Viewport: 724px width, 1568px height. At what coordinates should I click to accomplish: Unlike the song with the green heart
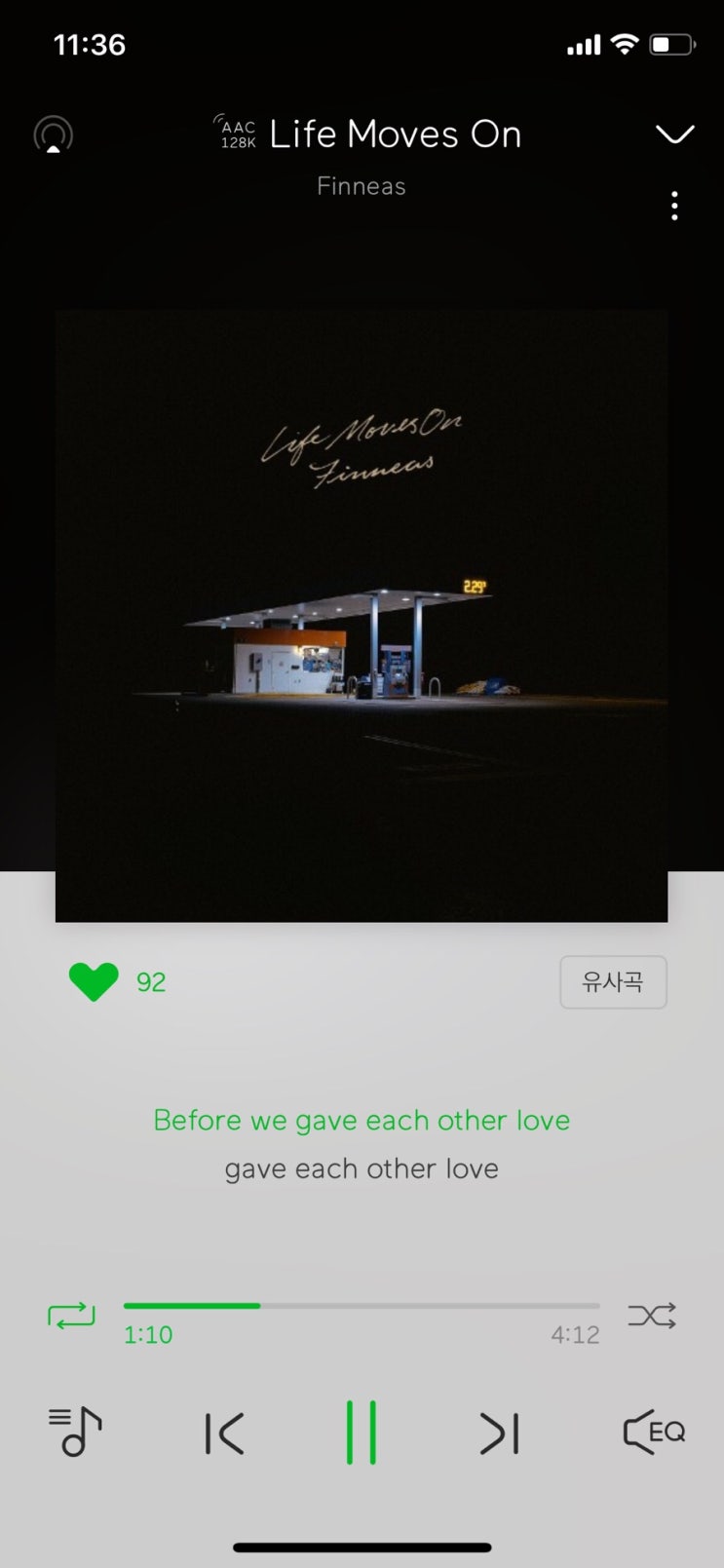tap(94, 981)
